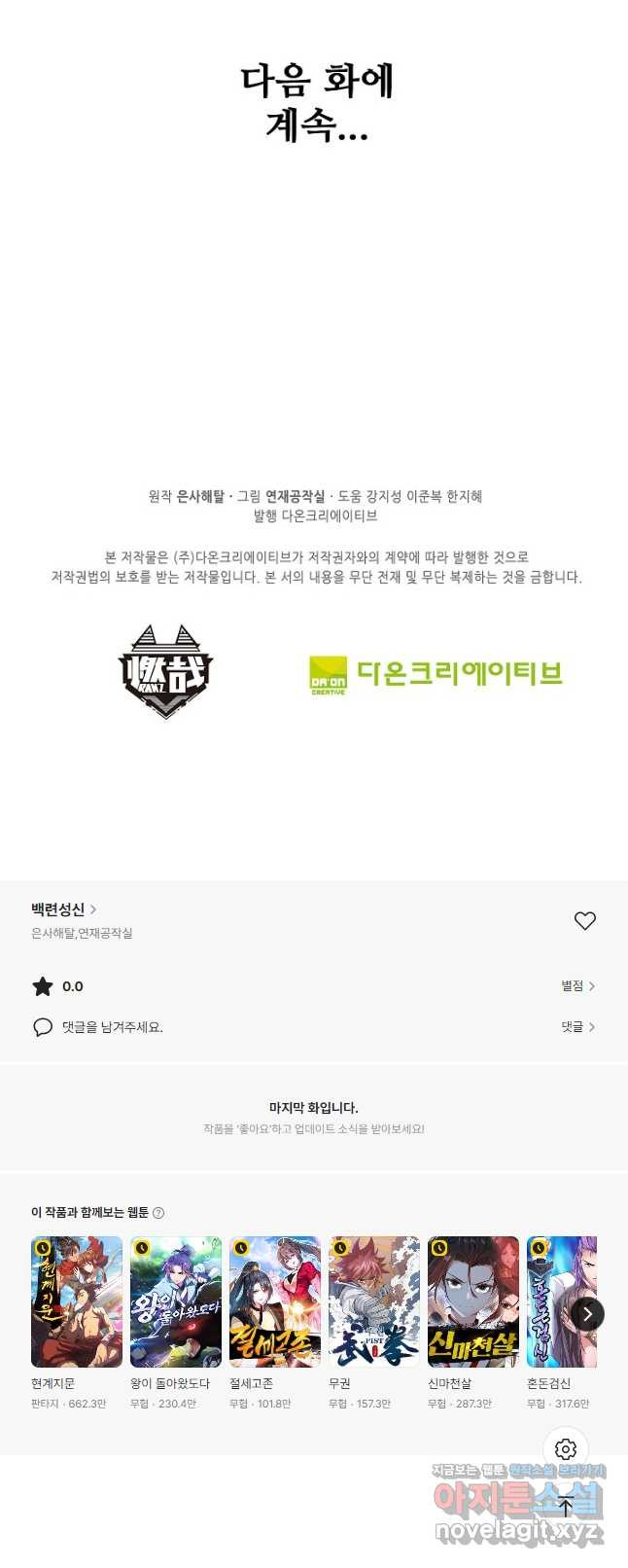628x1568 pixels.
Task: Open the 댓글 comments page
Action: pyautogui.click(x=577, y=1026)
